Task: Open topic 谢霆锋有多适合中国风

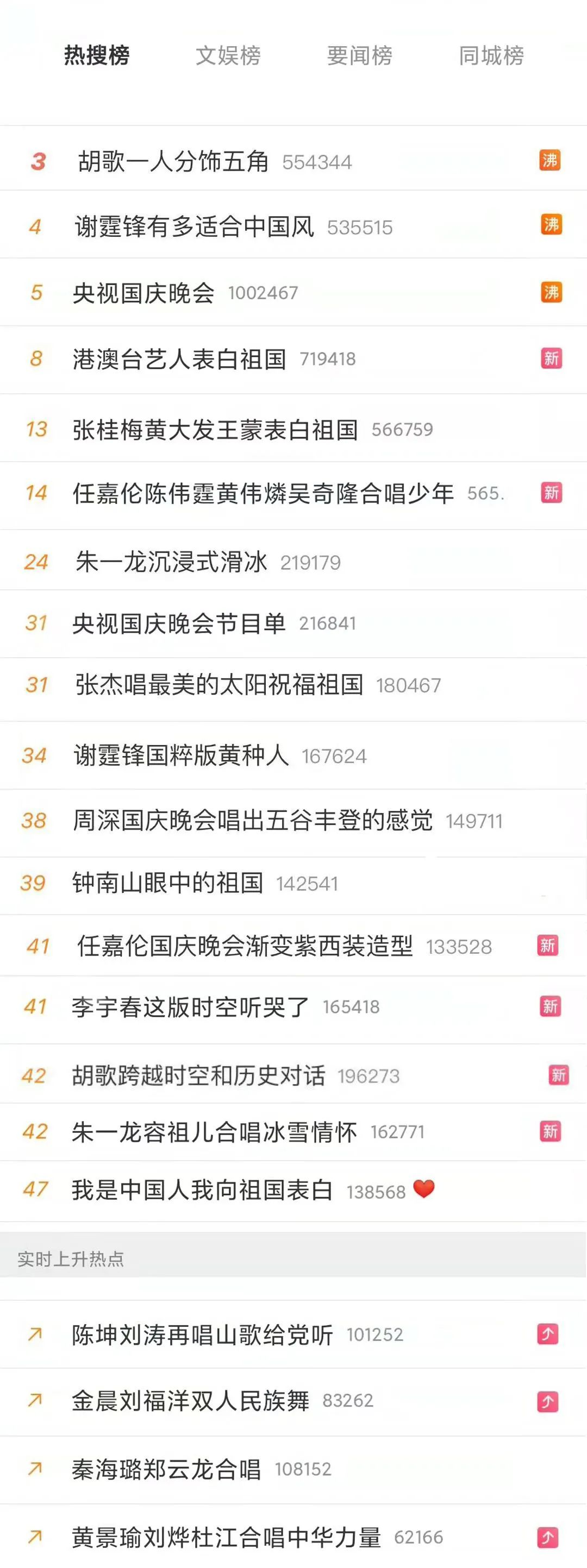Action: 194,226
